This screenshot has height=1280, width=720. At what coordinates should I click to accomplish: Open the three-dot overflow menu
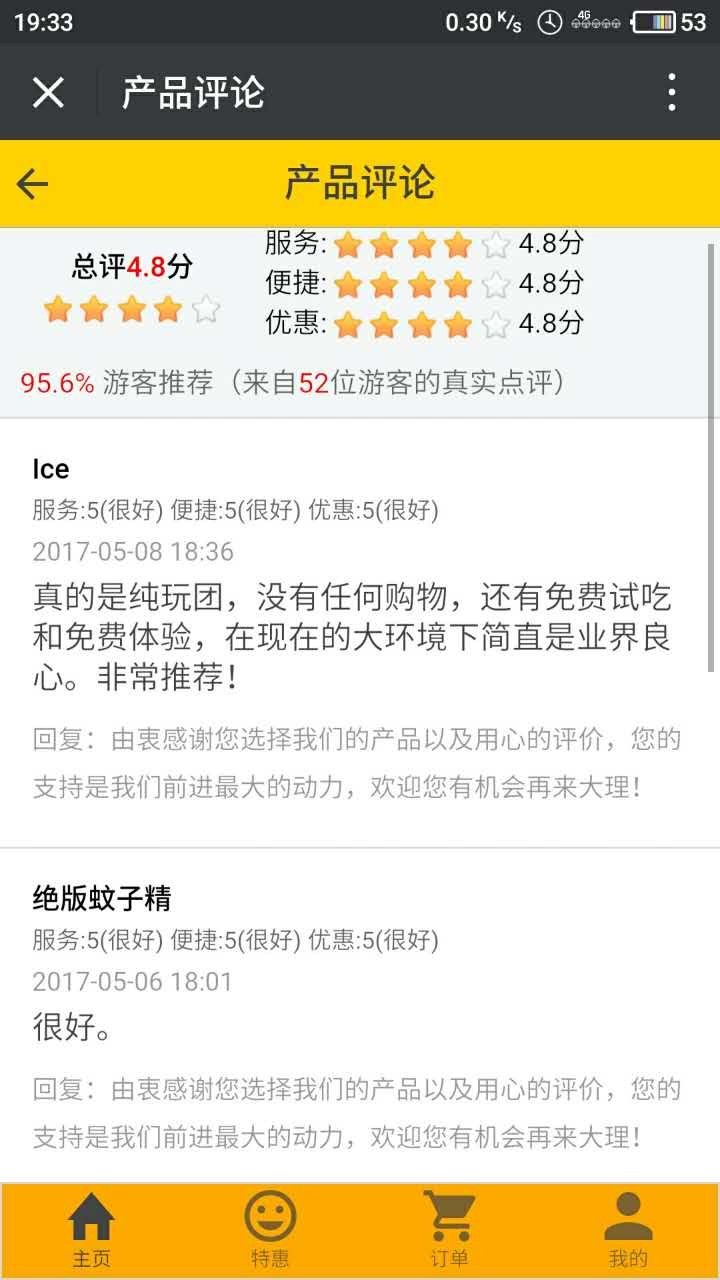pyautogui.click(x=672, y=93)
